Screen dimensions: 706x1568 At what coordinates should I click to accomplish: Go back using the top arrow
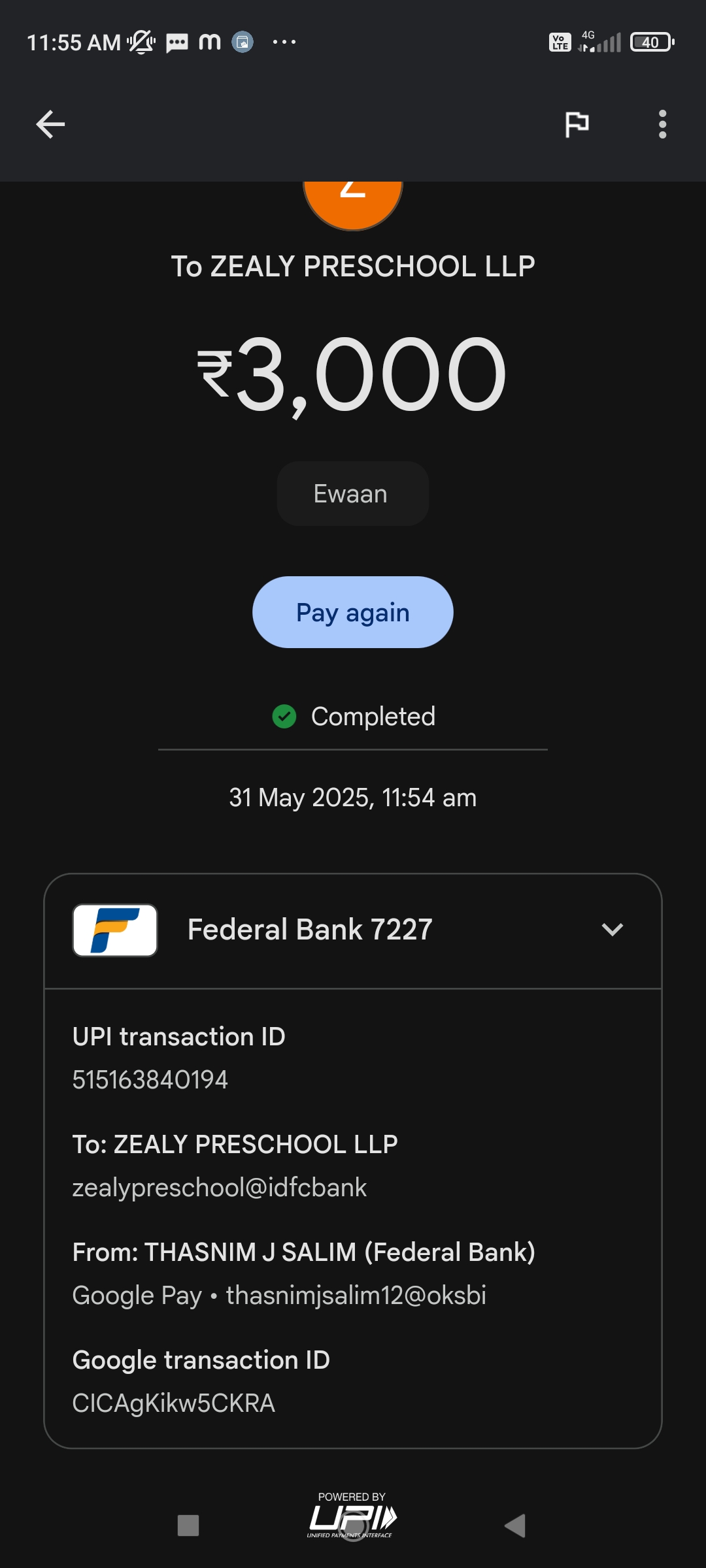click(50, 124)
